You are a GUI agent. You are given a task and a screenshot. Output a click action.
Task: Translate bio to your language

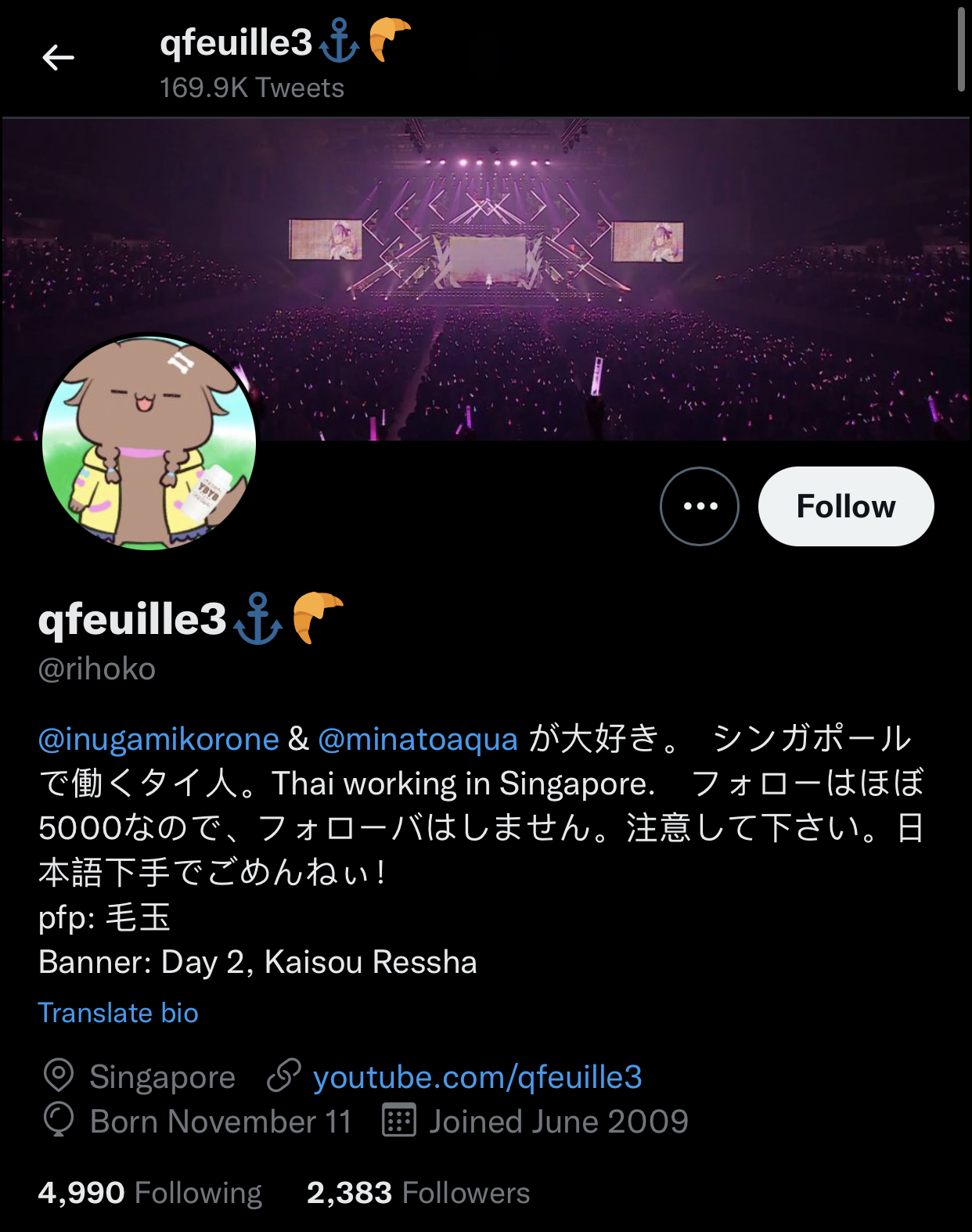tap(118, 1013)
